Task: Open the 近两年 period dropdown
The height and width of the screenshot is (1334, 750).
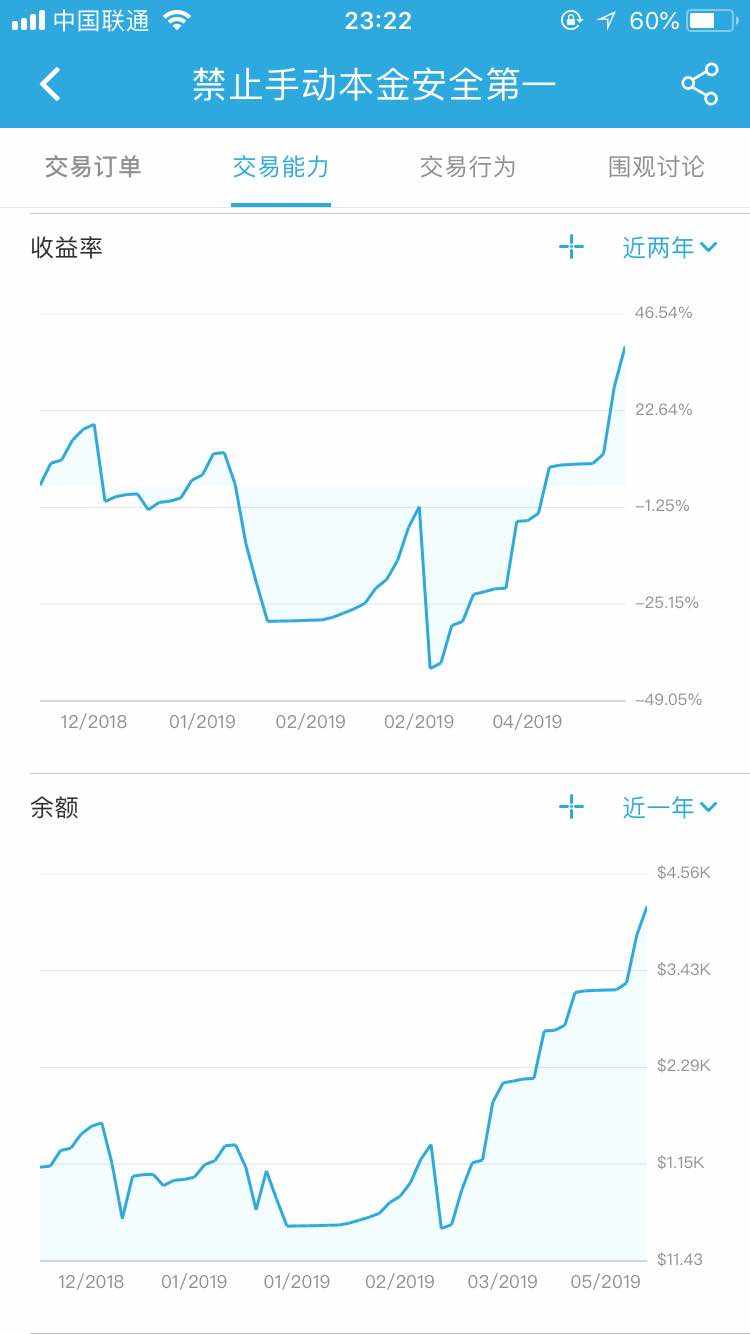Action: pos(670,247)
